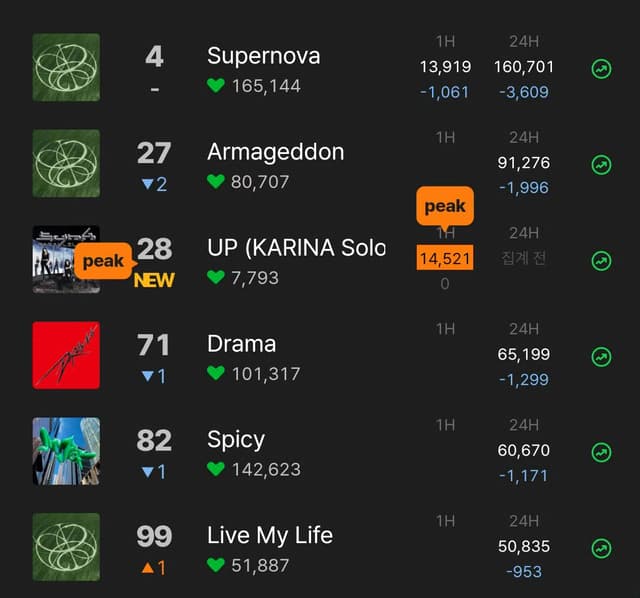Open the UP (KARINA Solo) song row
This screenshot has height=598, width=640.
click(295, 248)
